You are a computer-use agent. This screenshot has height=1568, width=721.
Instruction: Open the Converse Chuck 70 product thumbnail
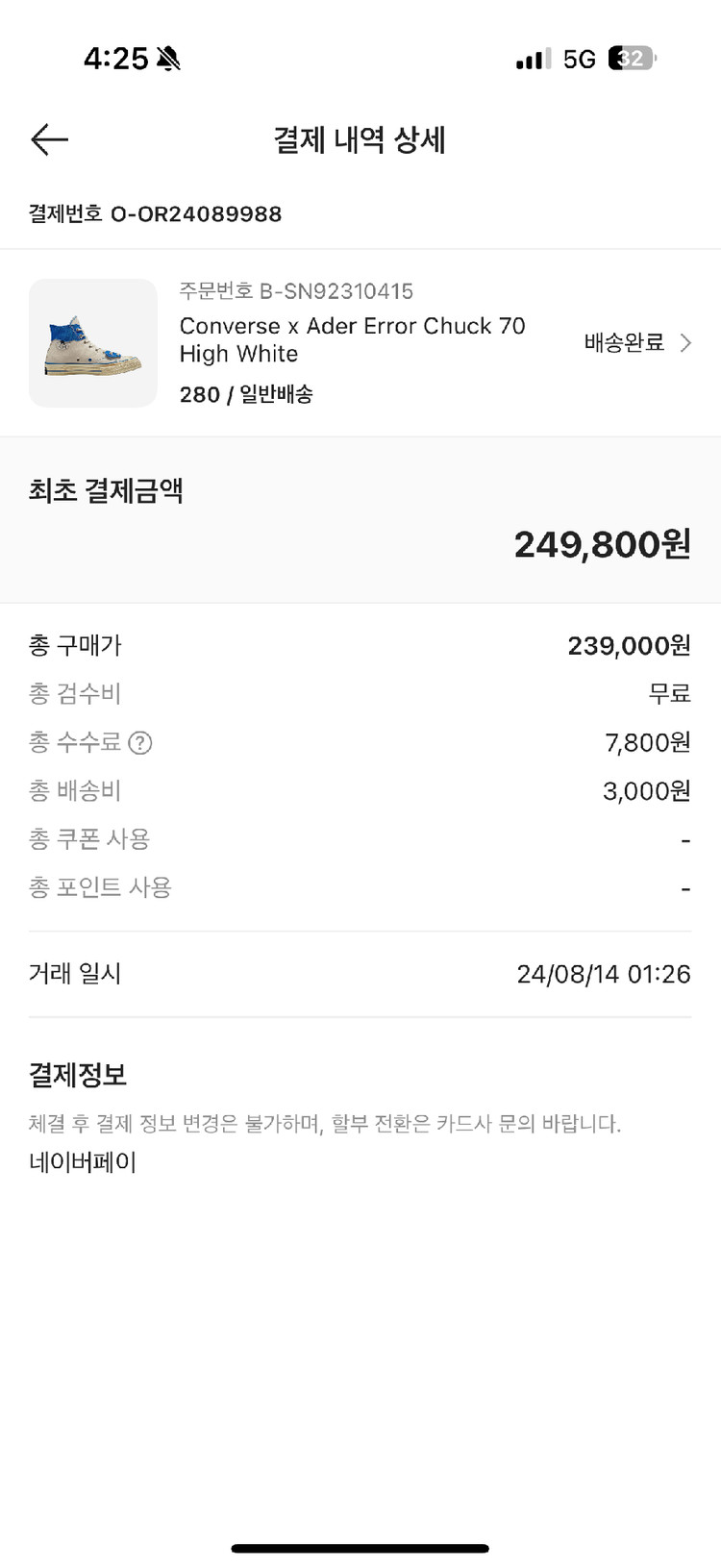click(x=92, y=342)
